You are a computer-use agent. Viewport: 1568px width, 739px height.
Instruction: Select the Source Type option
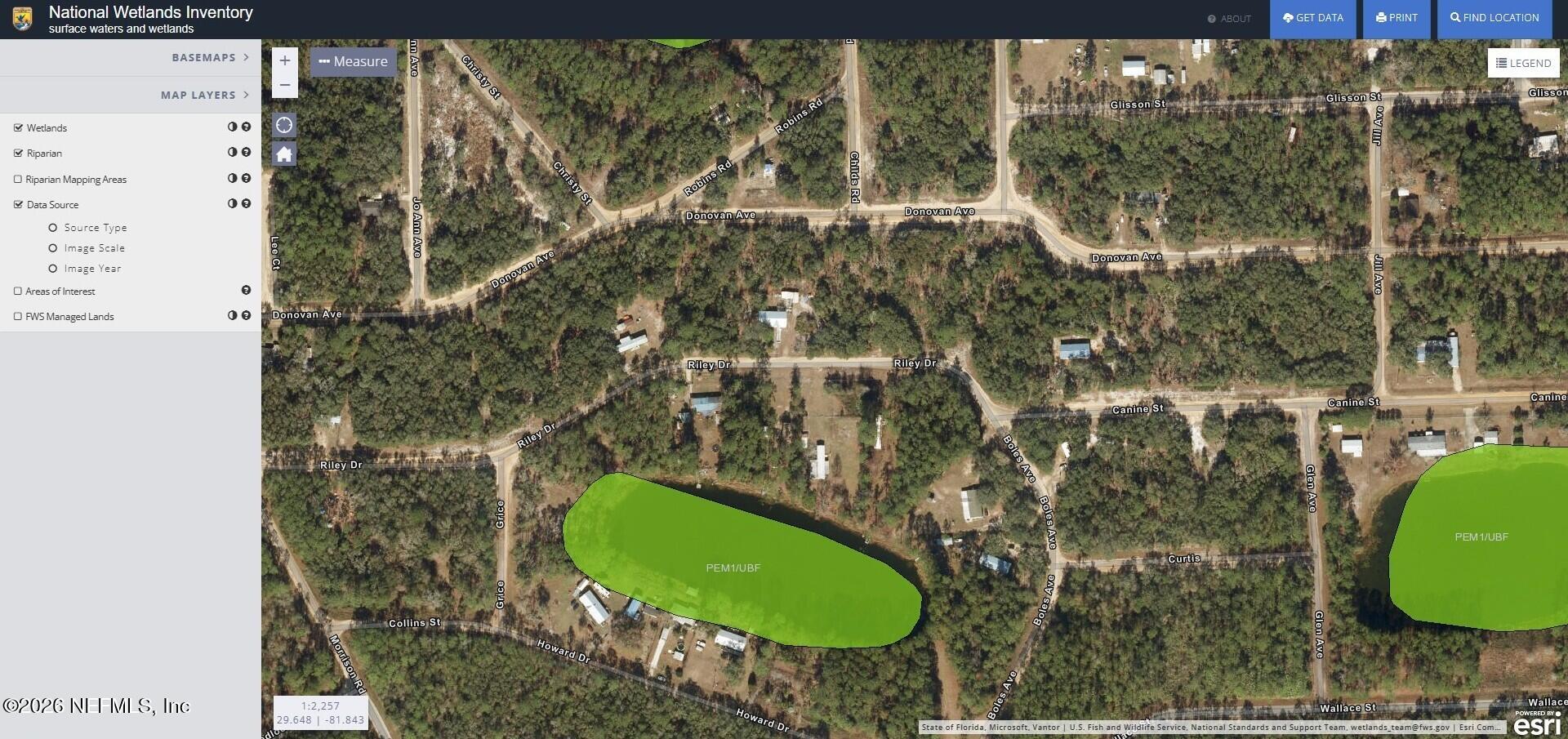53,228
